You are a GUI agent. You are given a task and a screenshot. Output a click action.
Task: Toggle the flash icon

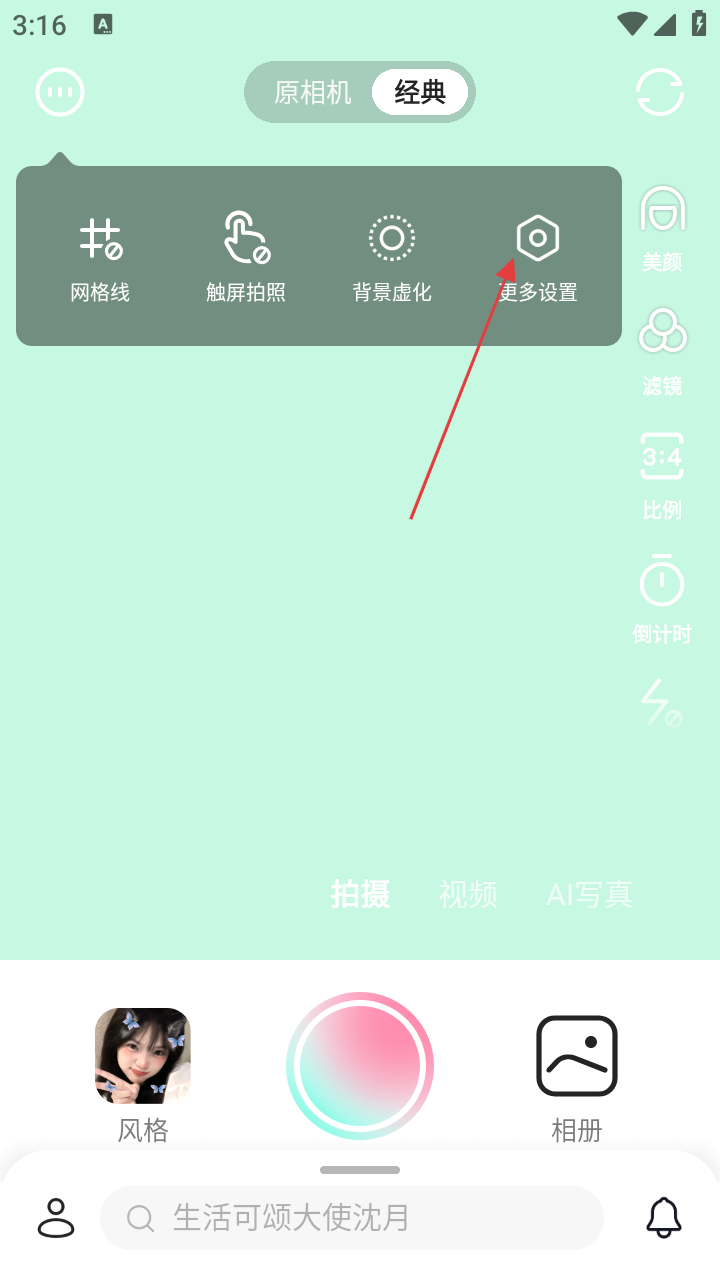[662, 703]
